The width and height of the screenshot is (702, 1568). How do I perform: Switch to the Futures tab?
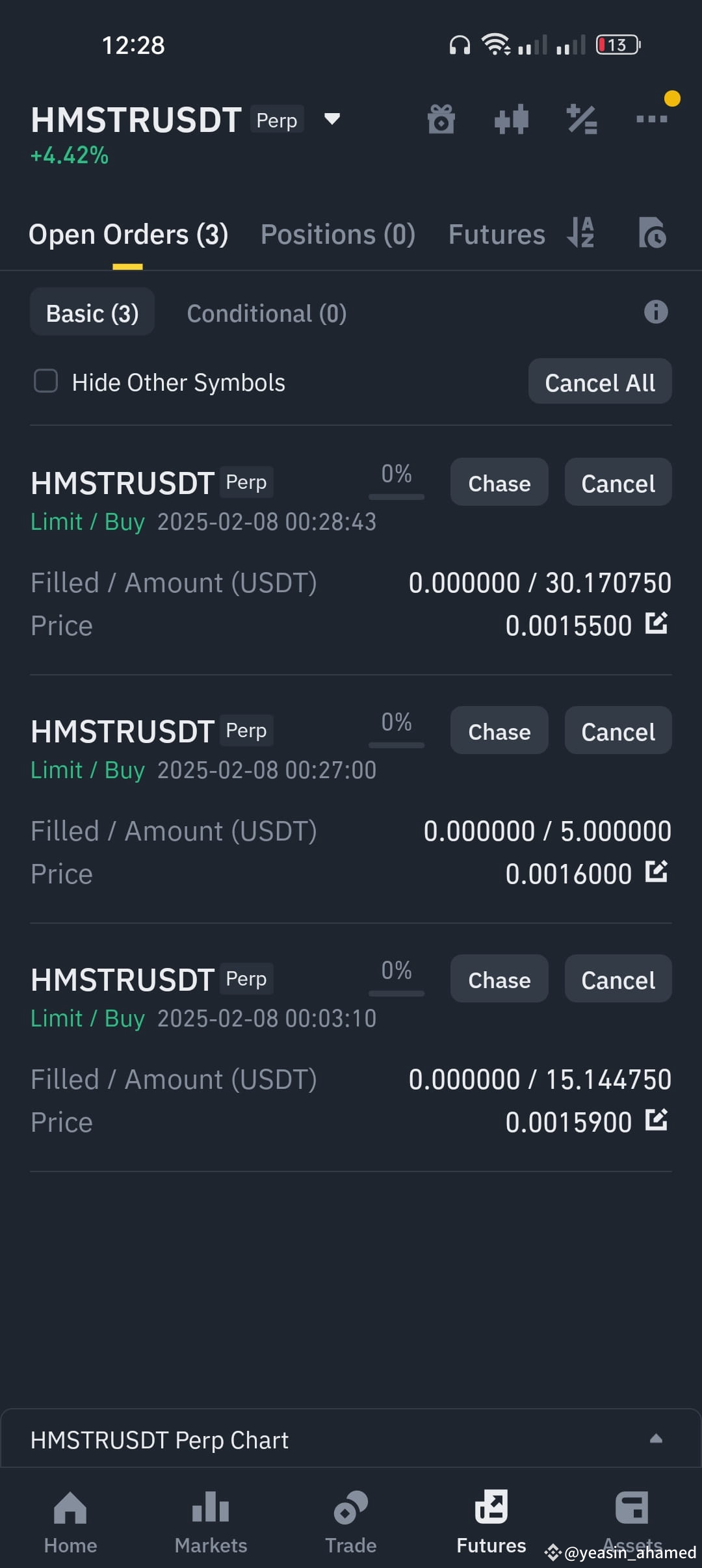coord(497,235)
